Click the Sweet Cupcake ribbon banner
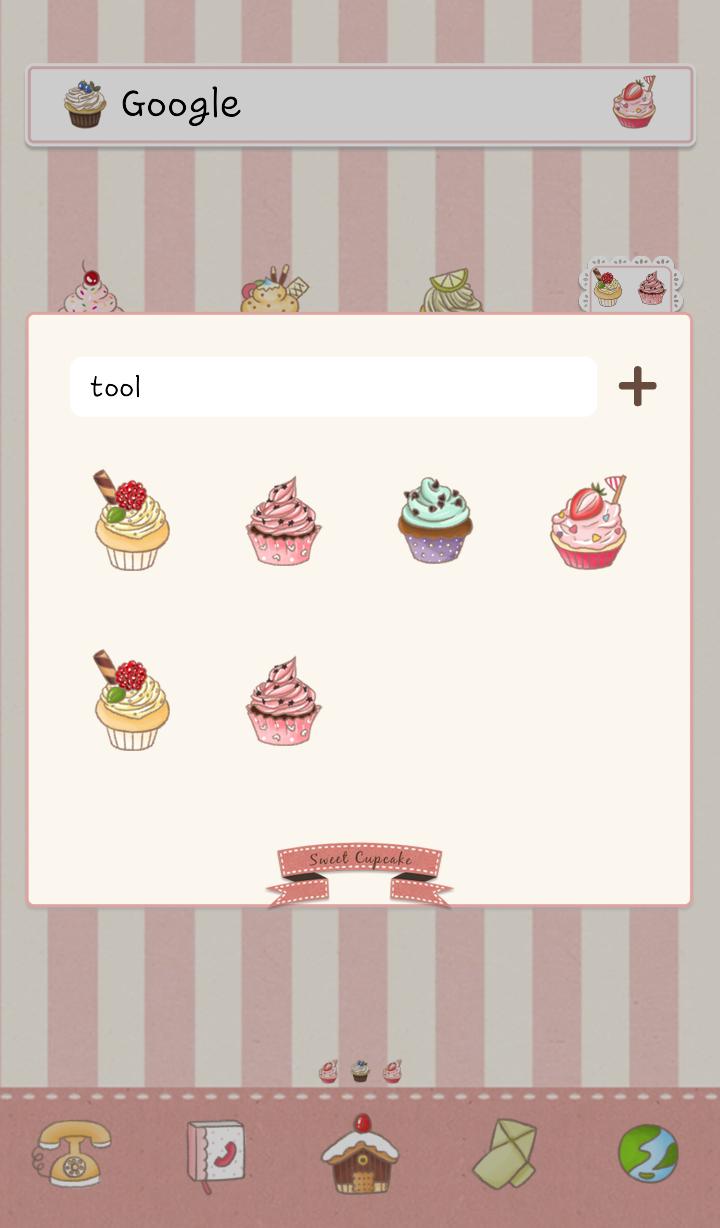720x1228 pixels. (360, 862)
